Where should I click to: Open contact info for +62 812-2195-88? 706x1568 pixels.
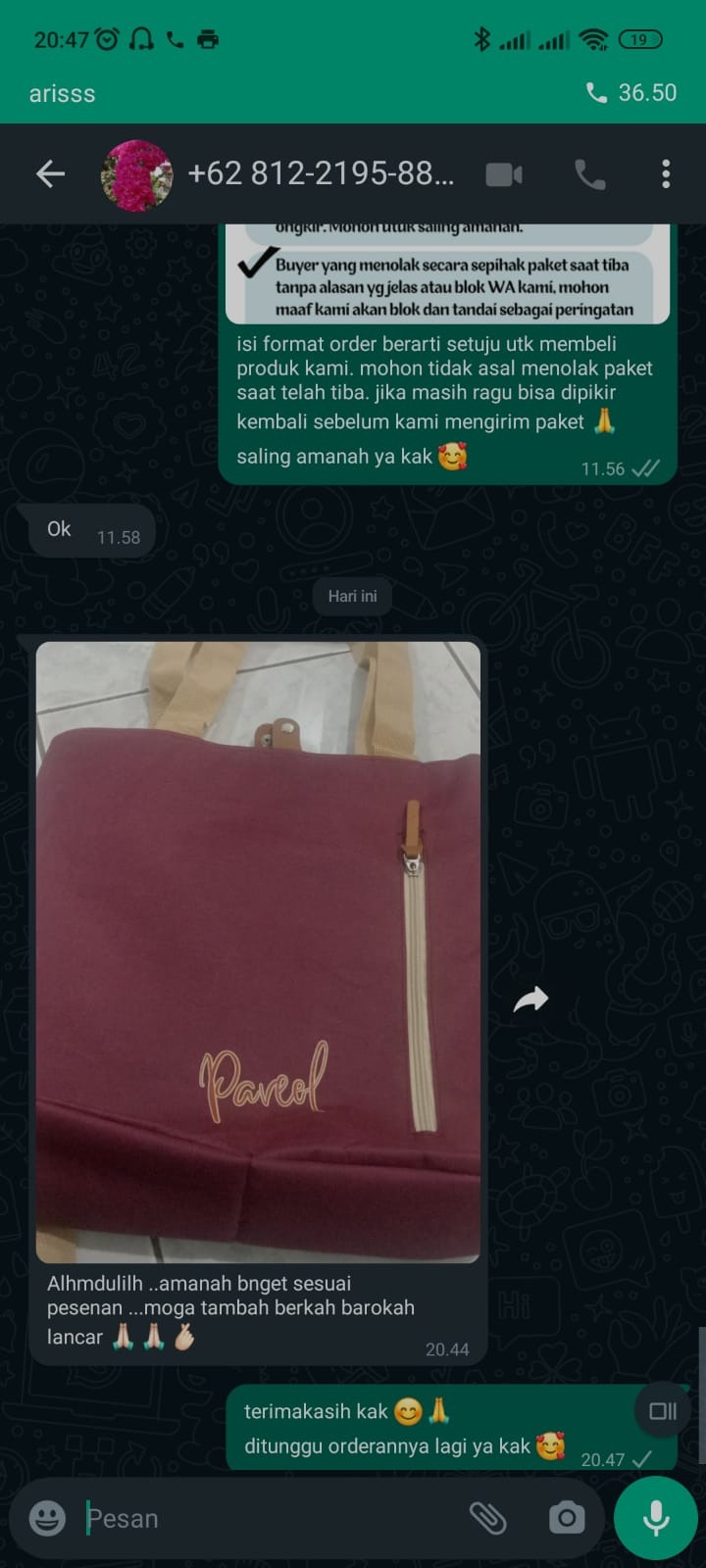pyautogui.click(x=321, y=174)
